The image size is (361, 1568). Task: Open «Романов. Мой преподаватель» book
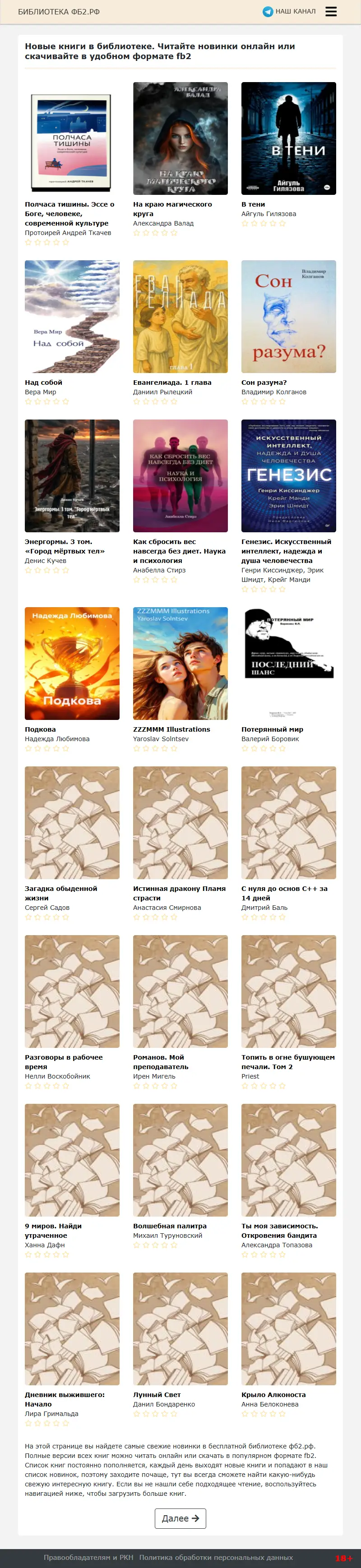coord(180,991)
